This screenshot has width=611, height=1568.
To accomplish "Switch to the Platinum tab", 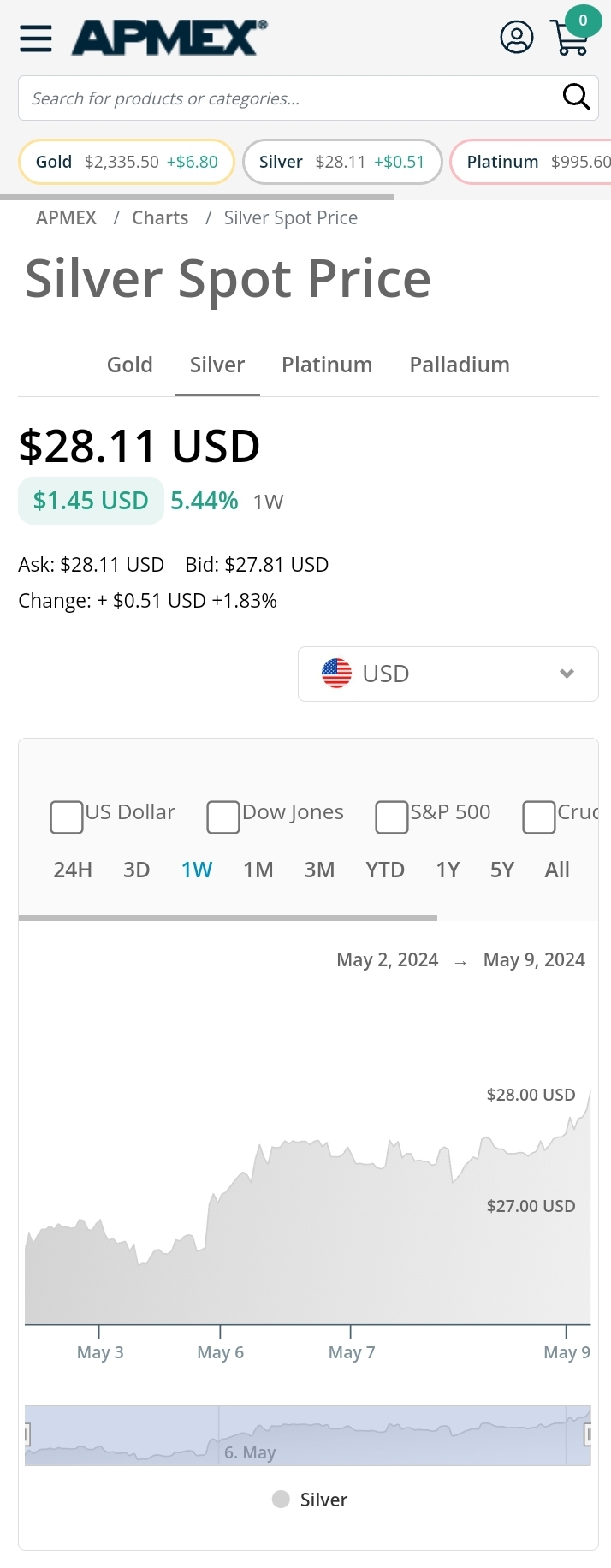I will [x=327, y=365].
